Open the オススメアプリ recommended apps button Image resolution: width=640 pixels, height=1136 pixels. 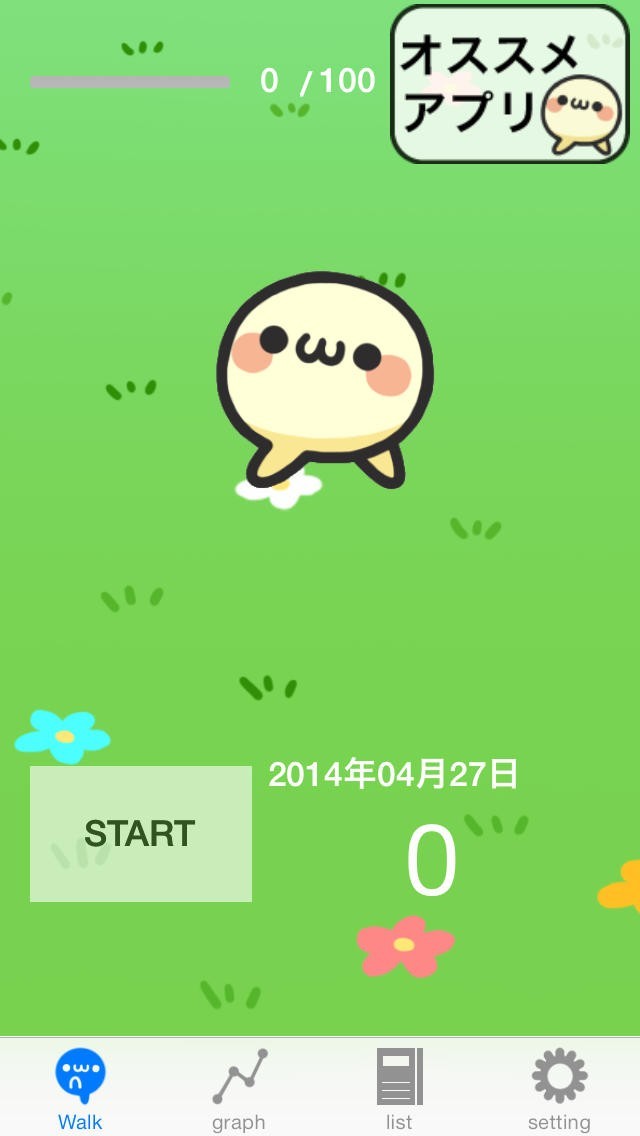tap(509, 84)
